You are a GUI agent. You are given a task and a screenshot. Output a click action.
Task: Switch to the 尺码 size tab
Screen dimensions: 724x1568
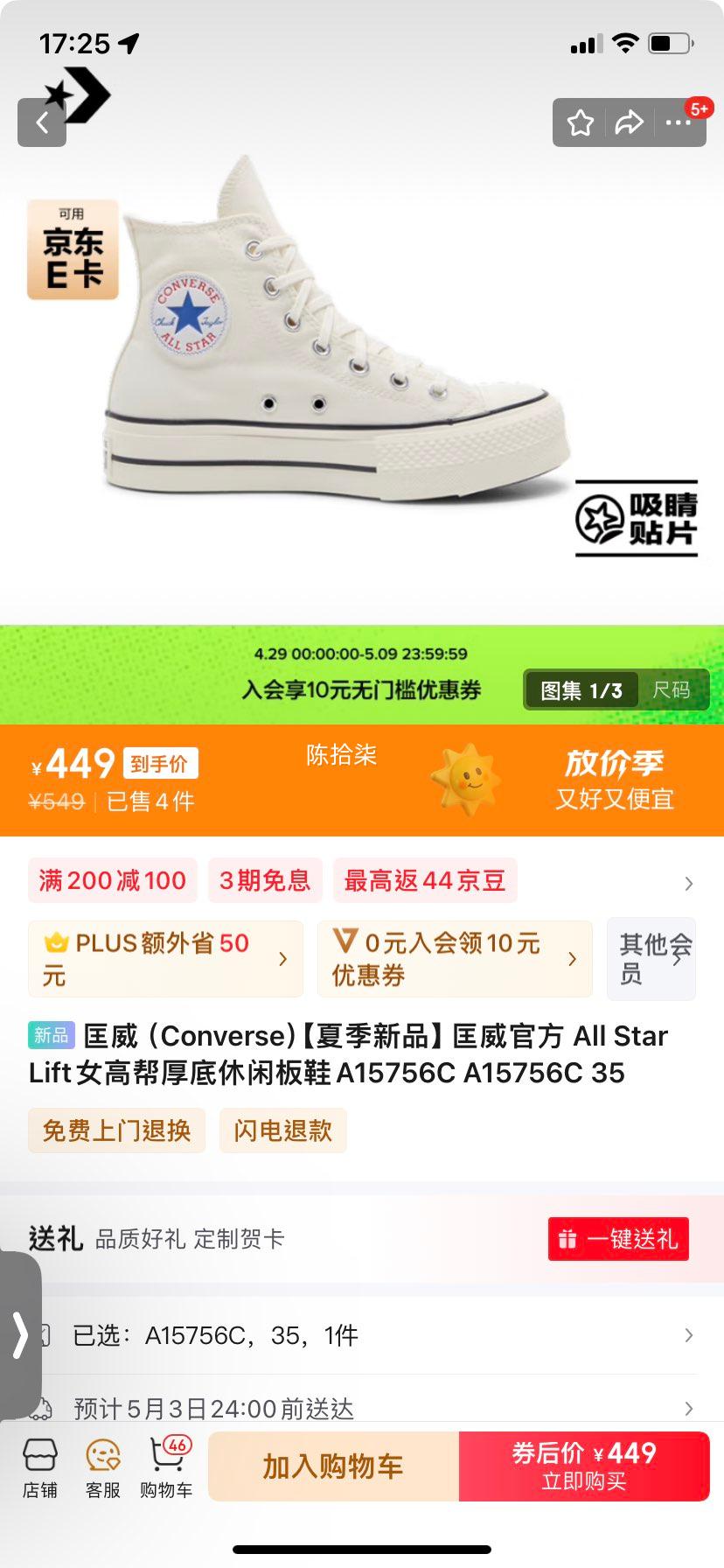[671, 690]
